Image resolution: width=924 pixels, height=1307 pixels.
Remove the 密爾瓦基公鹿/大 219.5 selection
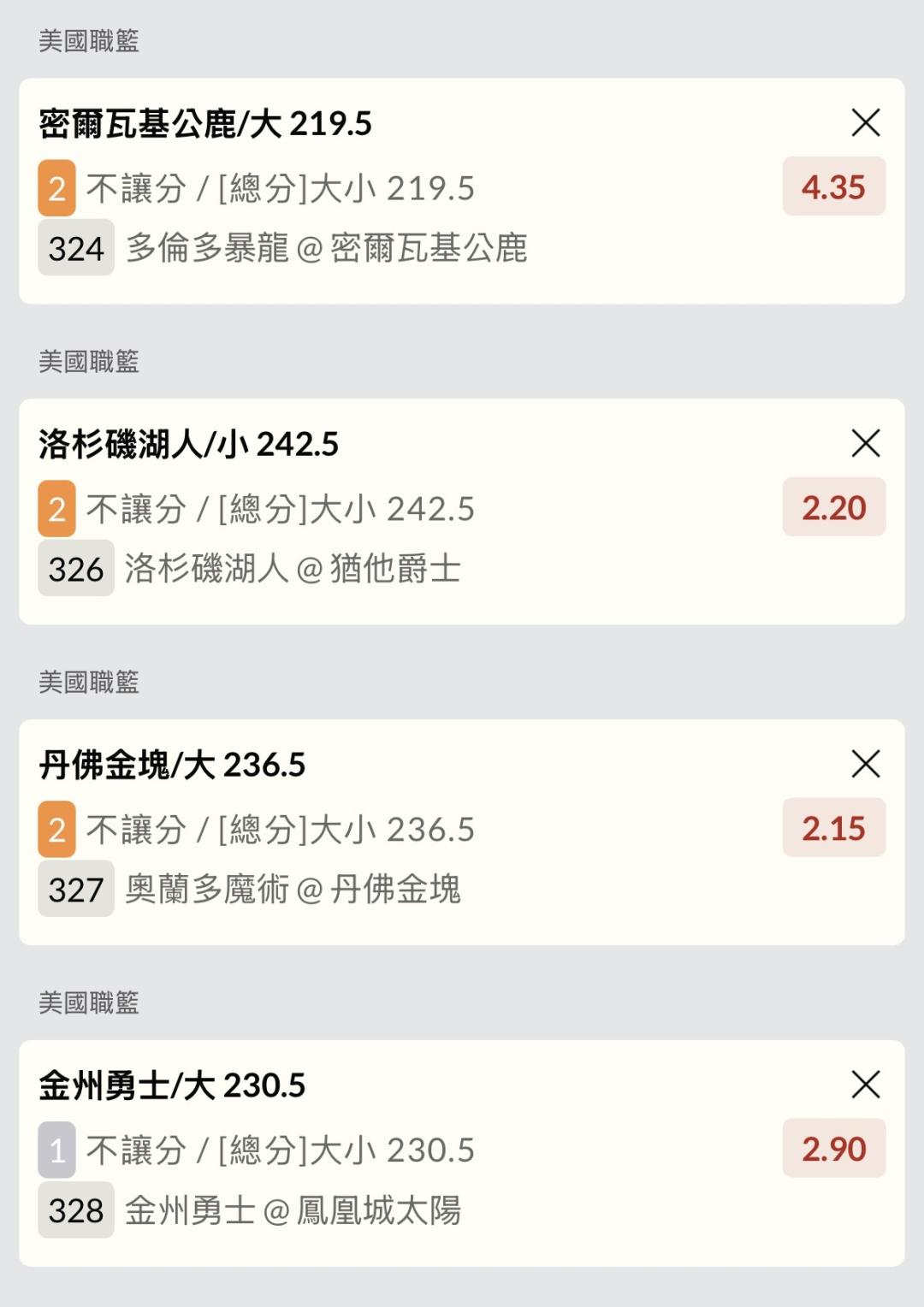pyautogui.click(x=866, y=123)
